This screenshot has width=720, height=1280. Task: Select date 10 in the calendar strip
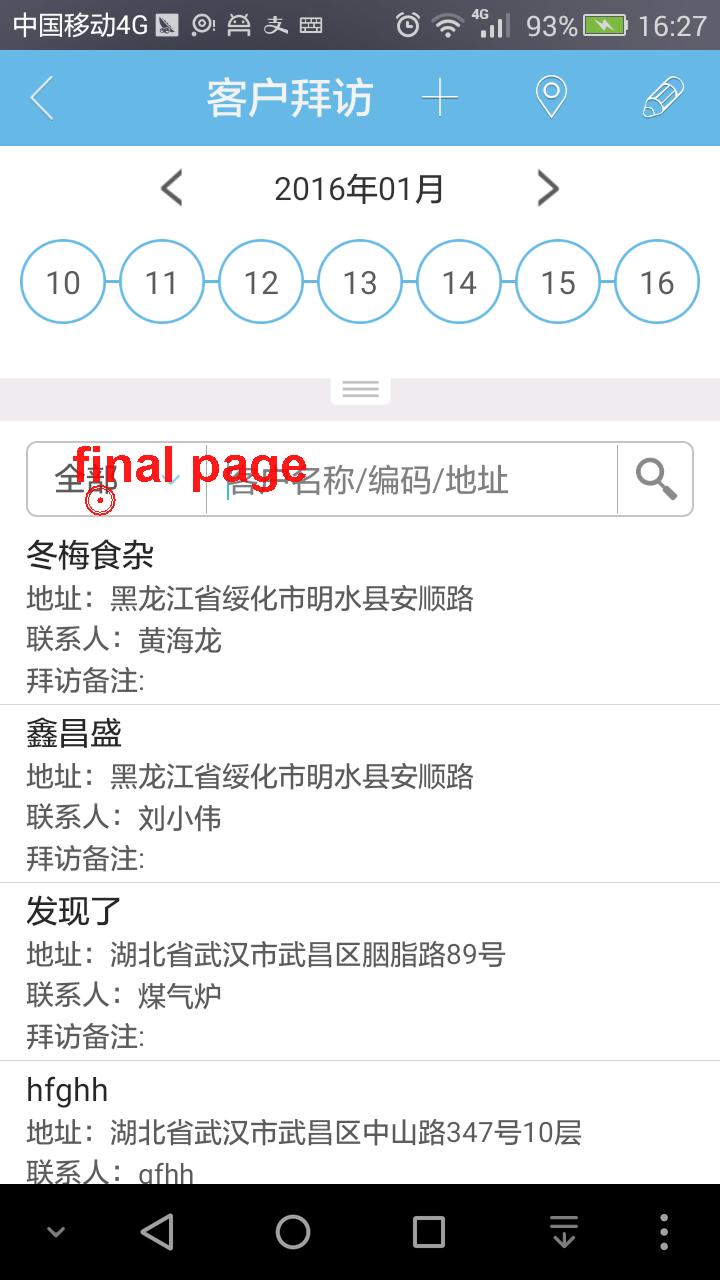click(x=62, y=282)
